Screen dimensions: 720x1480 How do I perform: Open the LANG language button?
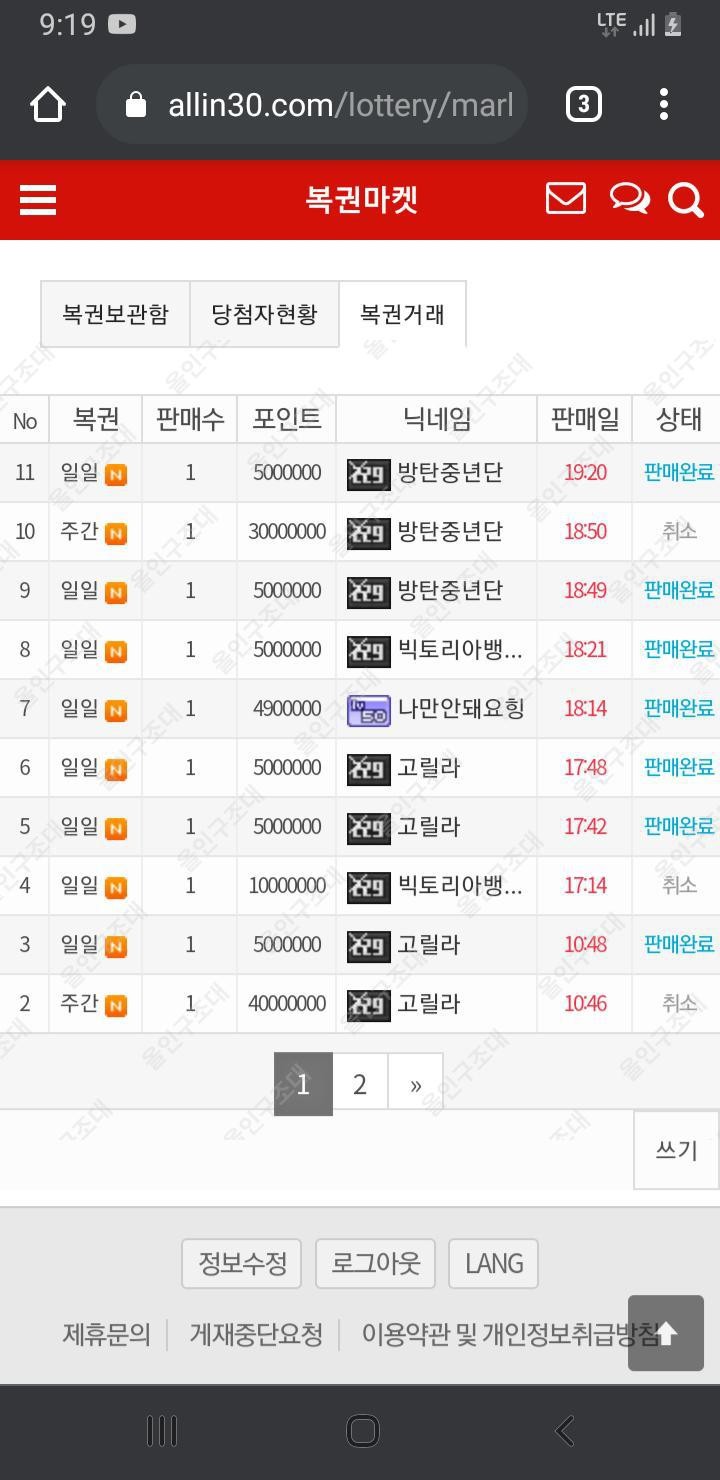pos(494,1263)
